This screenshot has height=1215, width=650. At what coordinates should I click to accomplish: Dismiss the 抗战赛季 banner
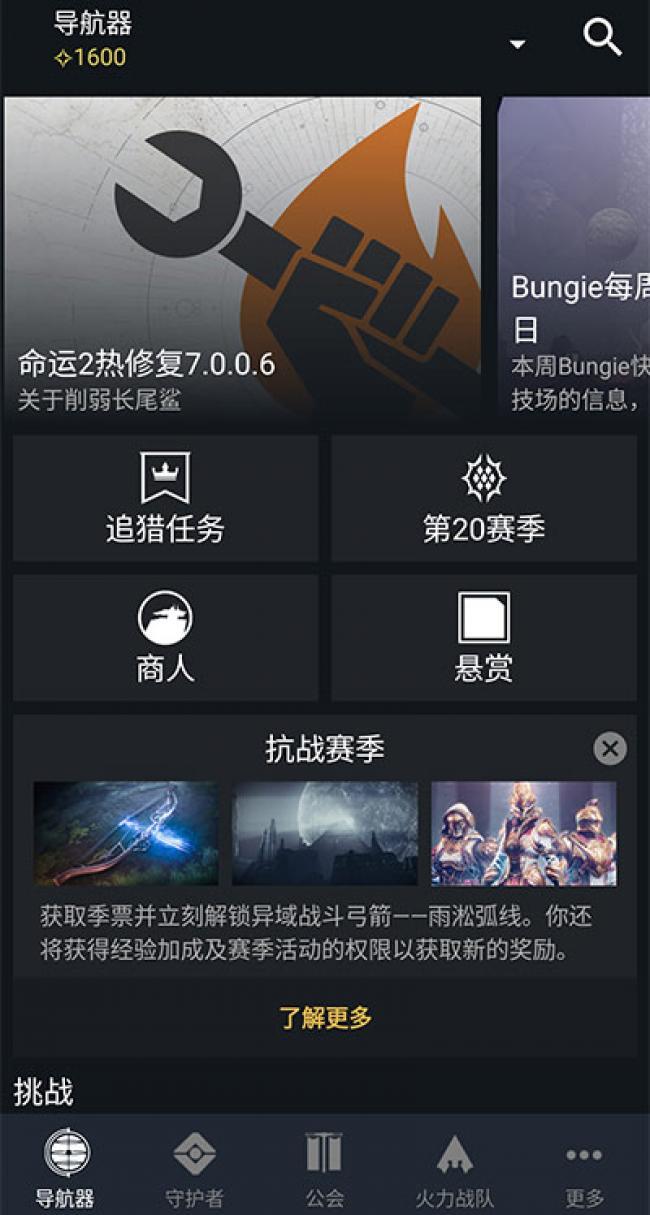tap(609, 748)
